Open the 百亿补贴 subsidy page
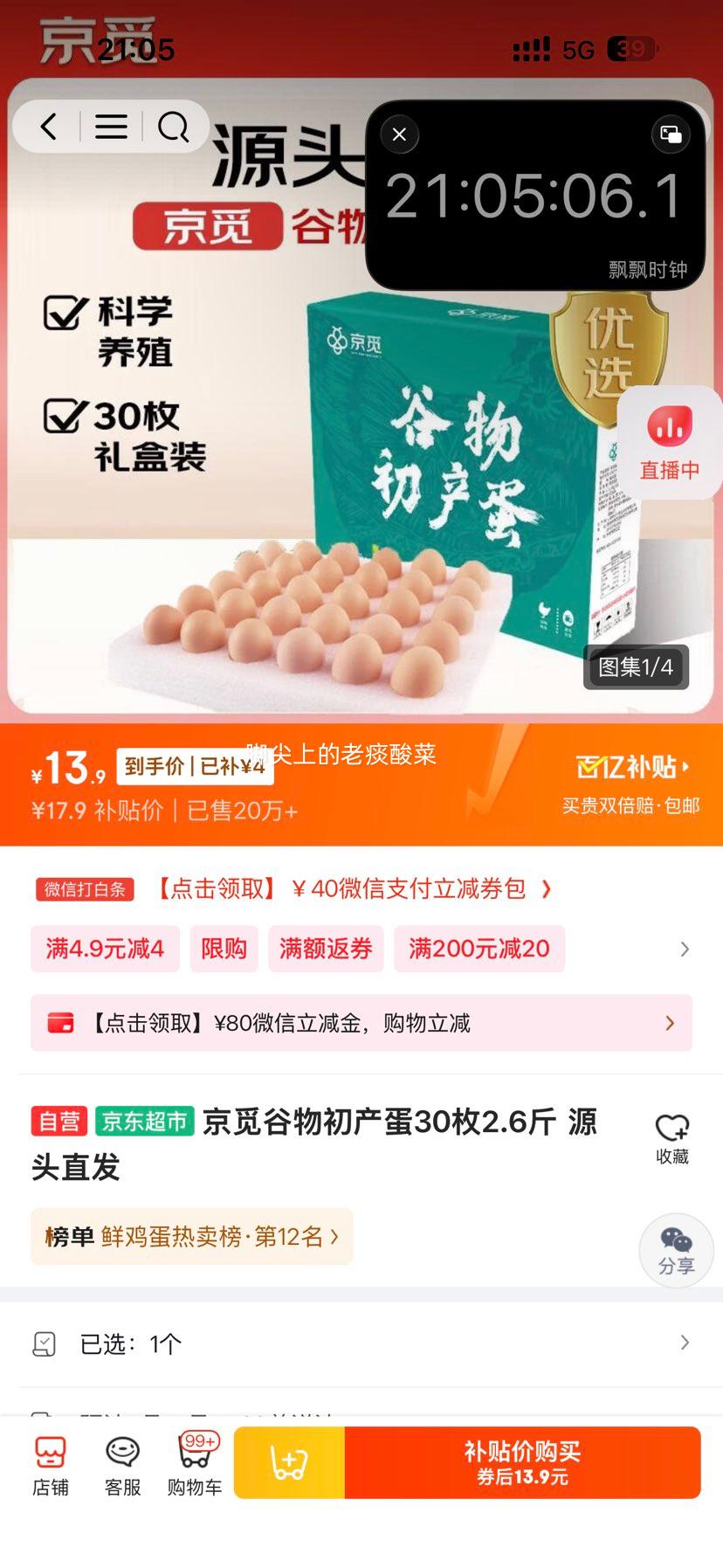 click(633, 767)
